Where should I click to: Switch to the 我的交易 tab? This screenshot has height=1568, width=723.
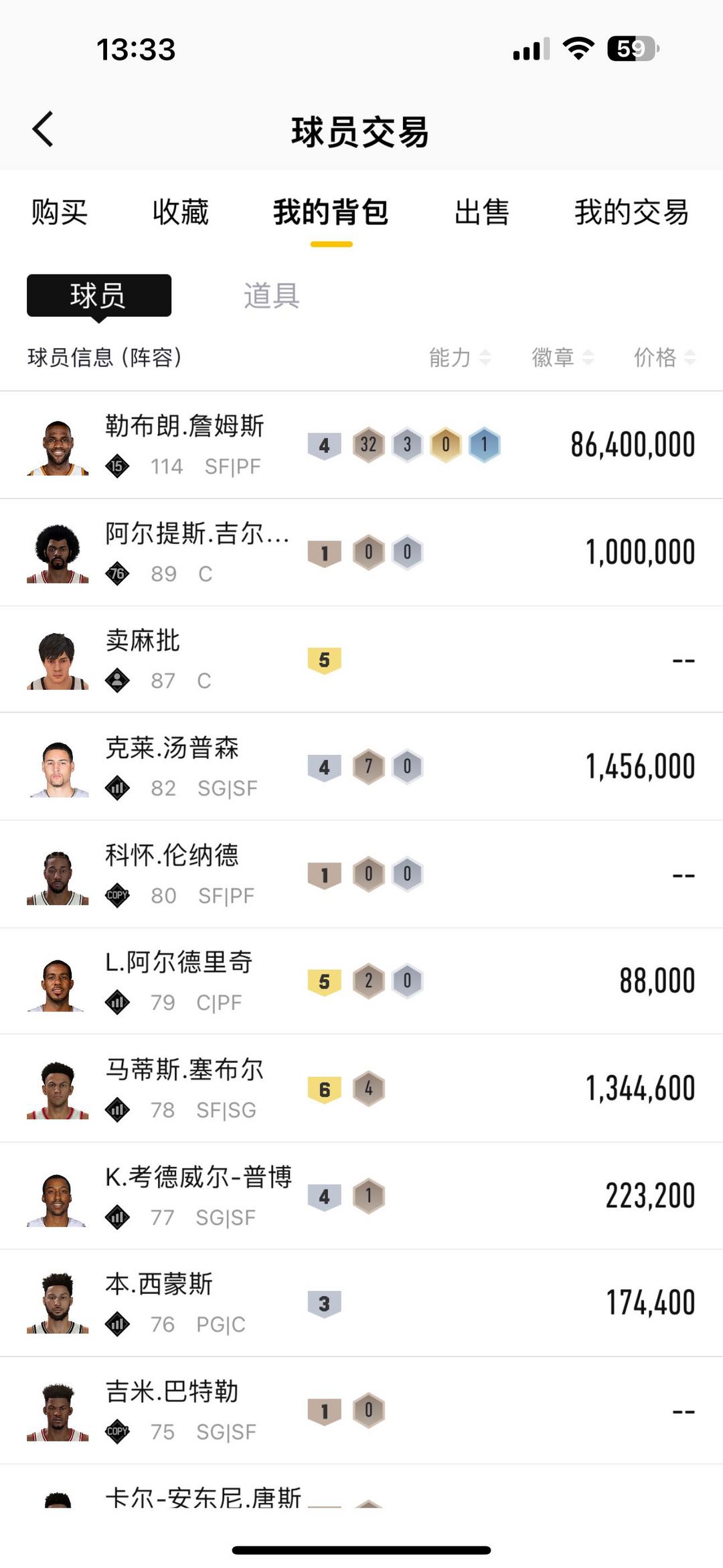coord(631,212)
